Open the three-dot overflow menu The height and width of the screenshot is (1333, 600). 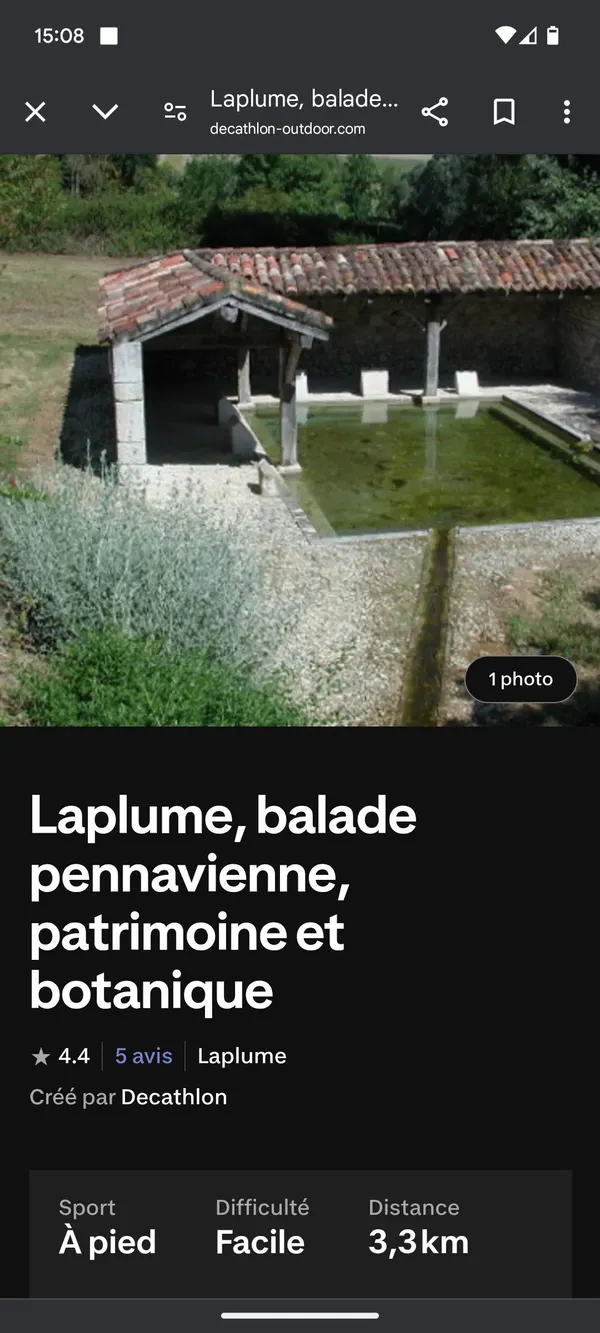coord(567,112)
